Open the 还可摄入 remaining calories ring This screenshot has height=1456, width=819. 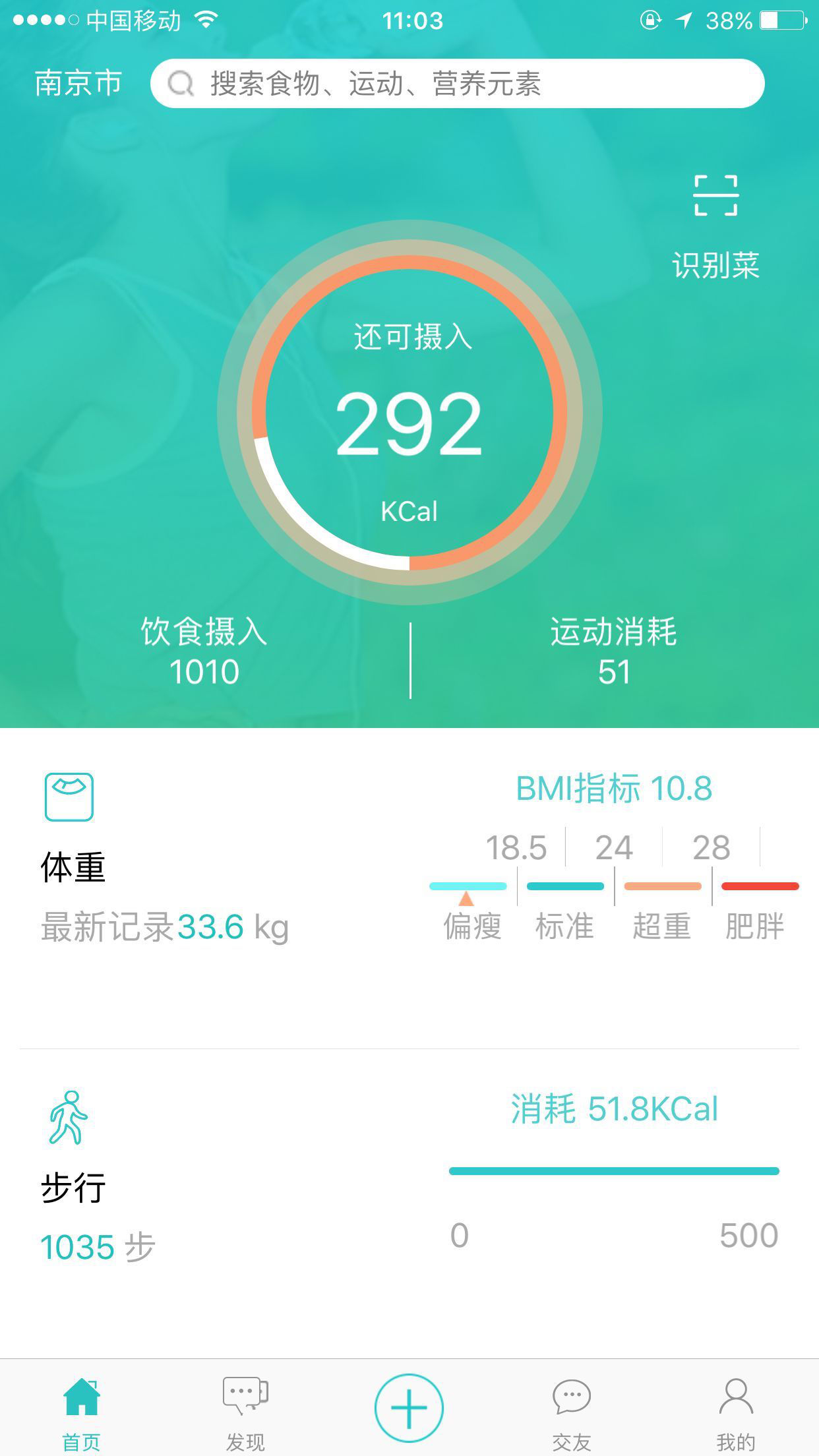(409, 413)
